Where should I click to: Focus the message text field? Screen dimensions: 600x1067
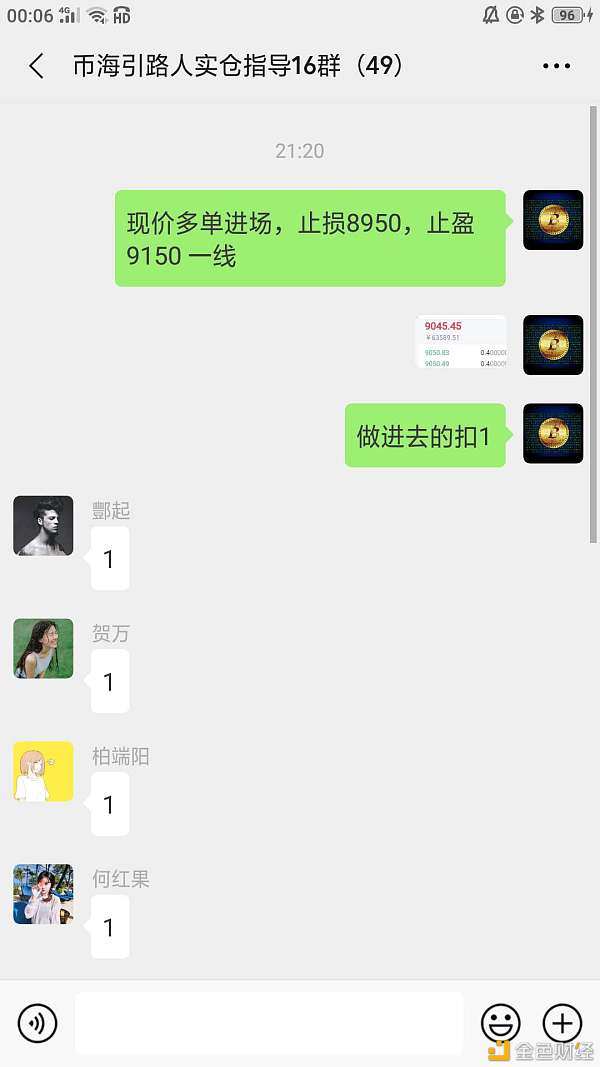[270, 1023]
